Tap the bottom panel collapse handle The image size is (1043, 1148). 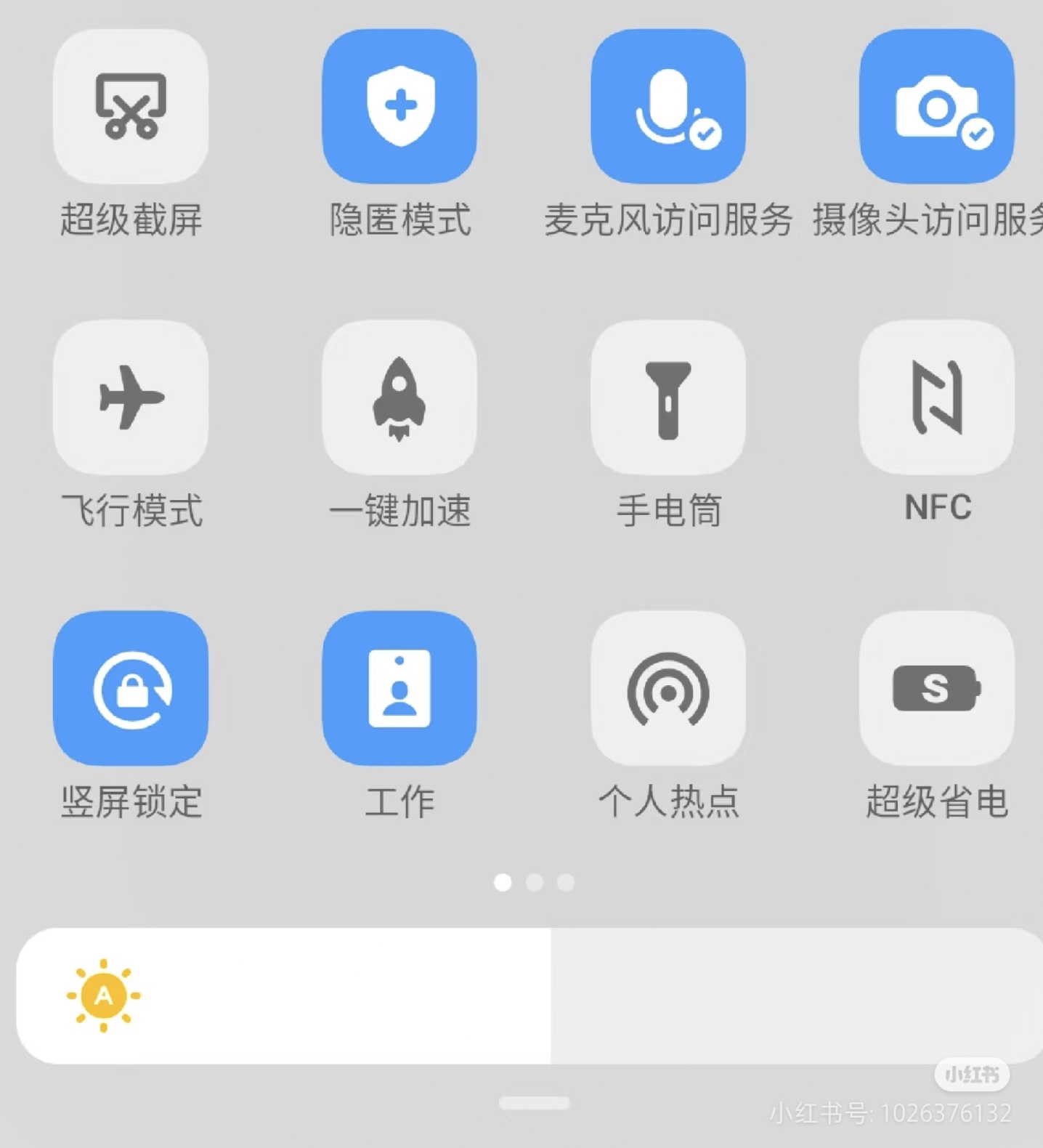[535, 1103]
